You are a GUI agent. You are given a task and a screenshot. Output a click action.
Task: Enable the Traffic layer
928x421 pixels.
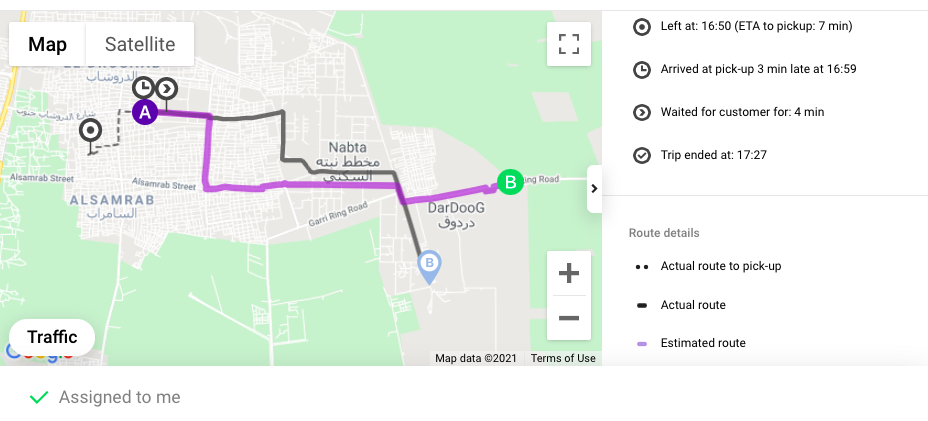point(52,337)
